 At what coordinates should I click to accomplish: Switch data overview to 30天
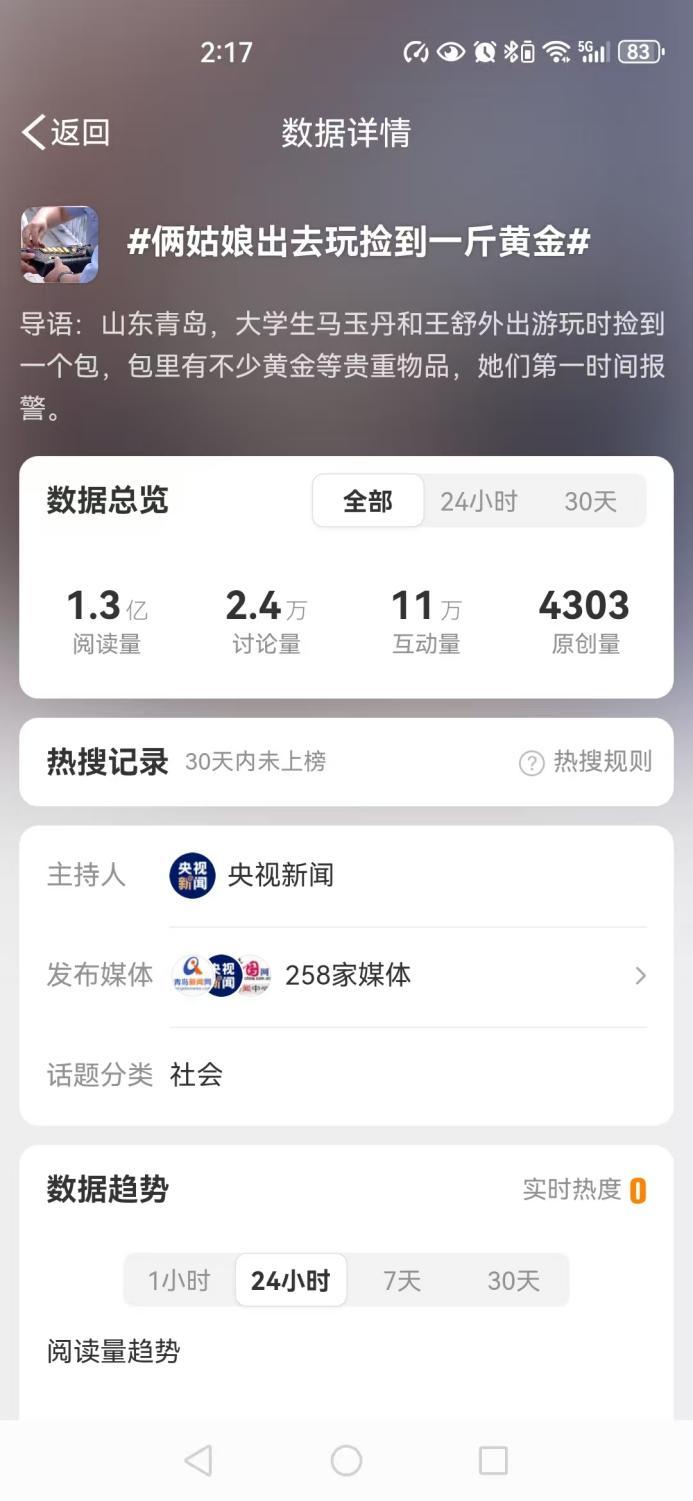click(x=590, y=501)
